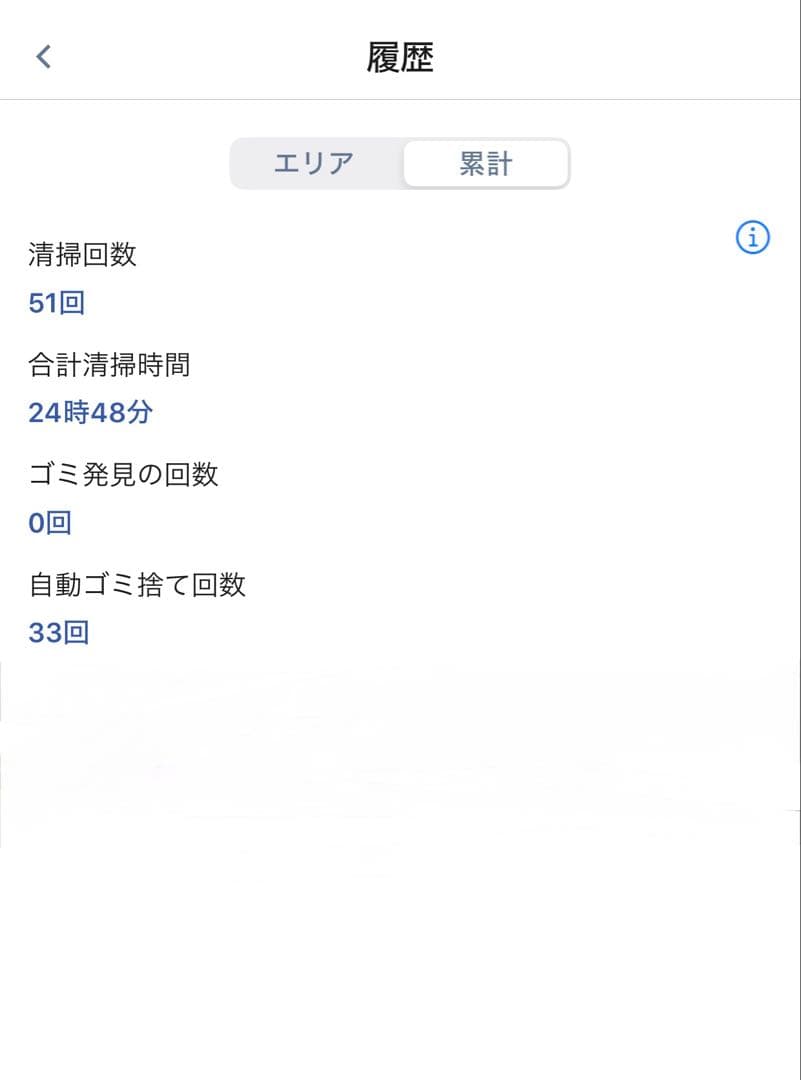Screen dimensions: 801x1080
Task: Toggle the segmented control to 累計
Action: coord(485,163)
